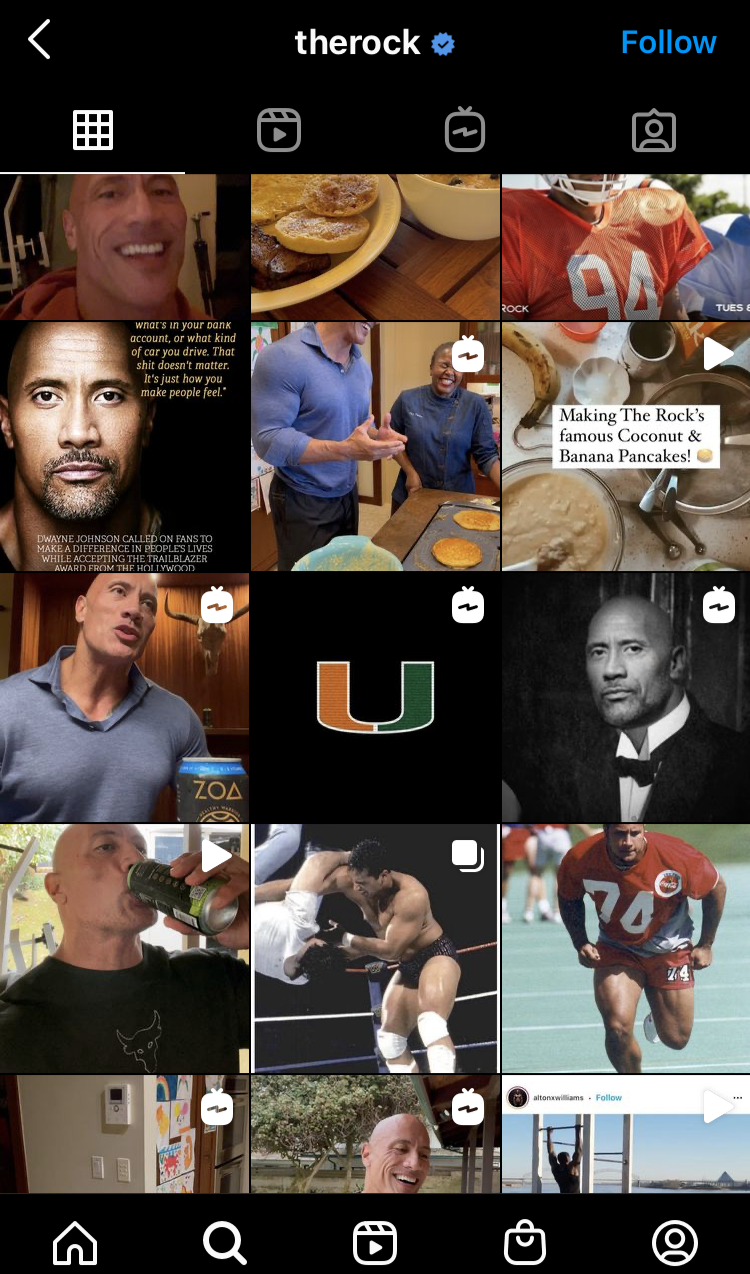Open the Reels tab in bottom bar

(x=375, y=1243)
